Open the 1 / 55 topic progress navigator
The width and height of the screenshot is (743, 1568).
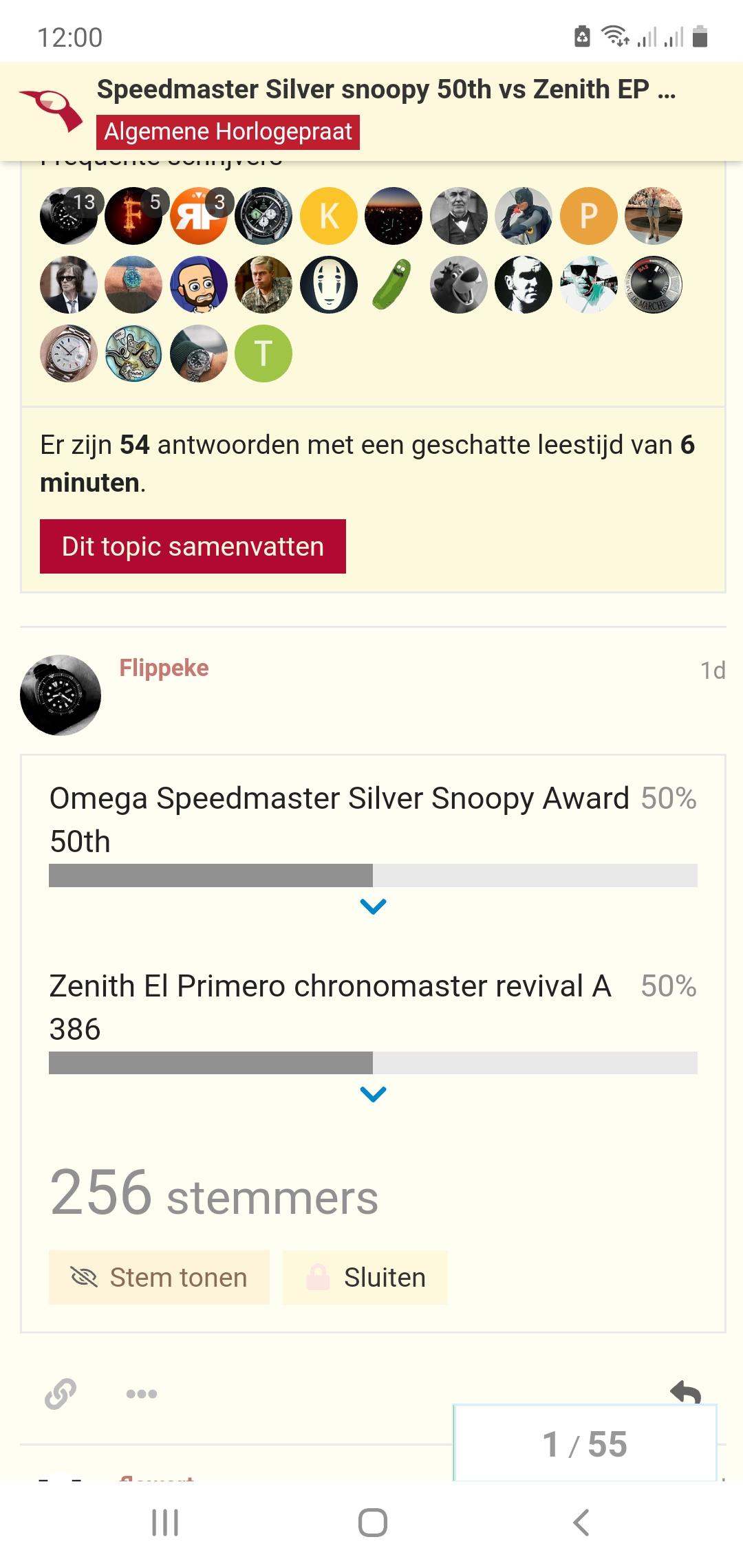(x=585, y=1443)
